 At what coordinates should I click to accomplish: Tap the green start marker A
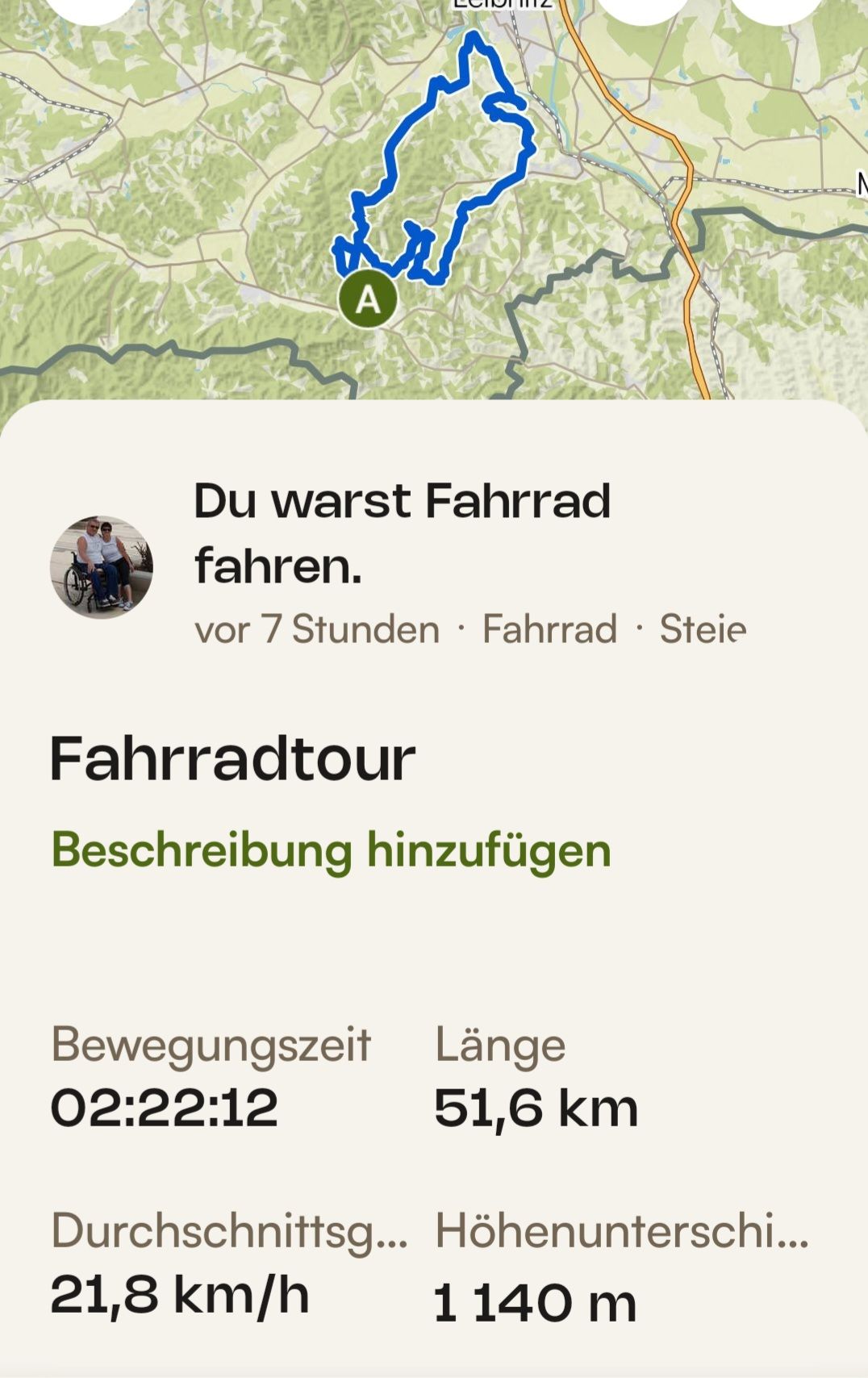click(368, 299)
